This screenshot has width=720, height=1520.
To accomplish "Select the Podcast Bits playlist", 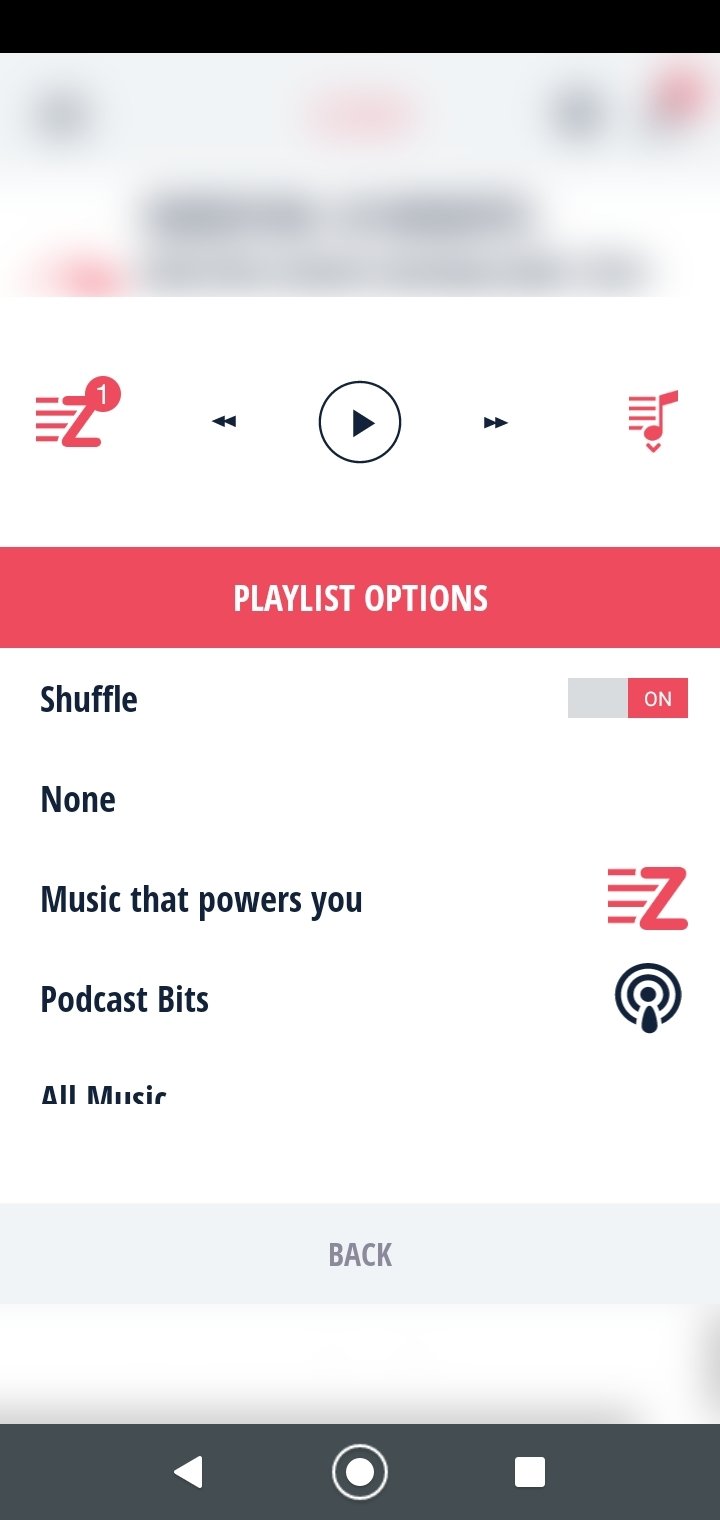I will tap(360, 999).
